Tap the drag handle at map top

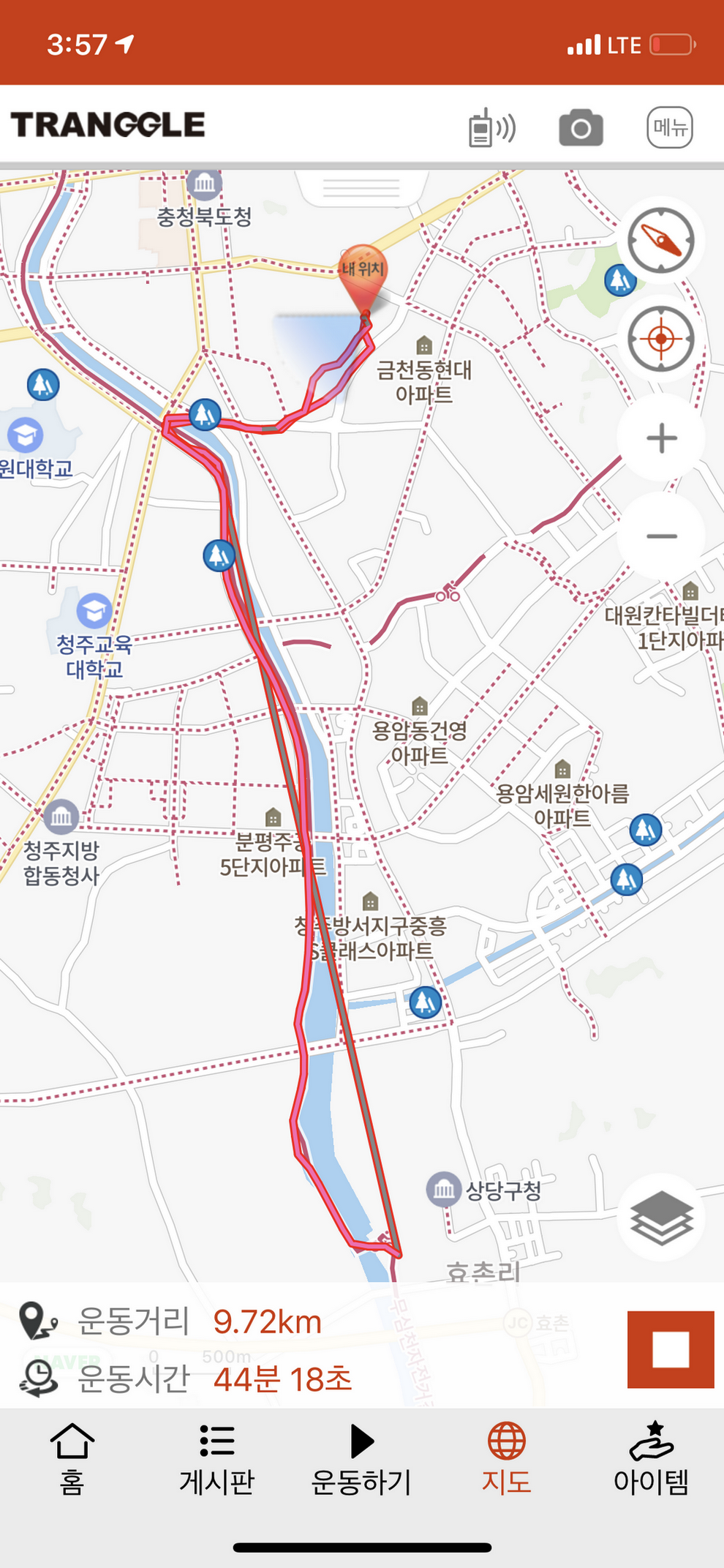pyautogui.click(x=361, y=188)
